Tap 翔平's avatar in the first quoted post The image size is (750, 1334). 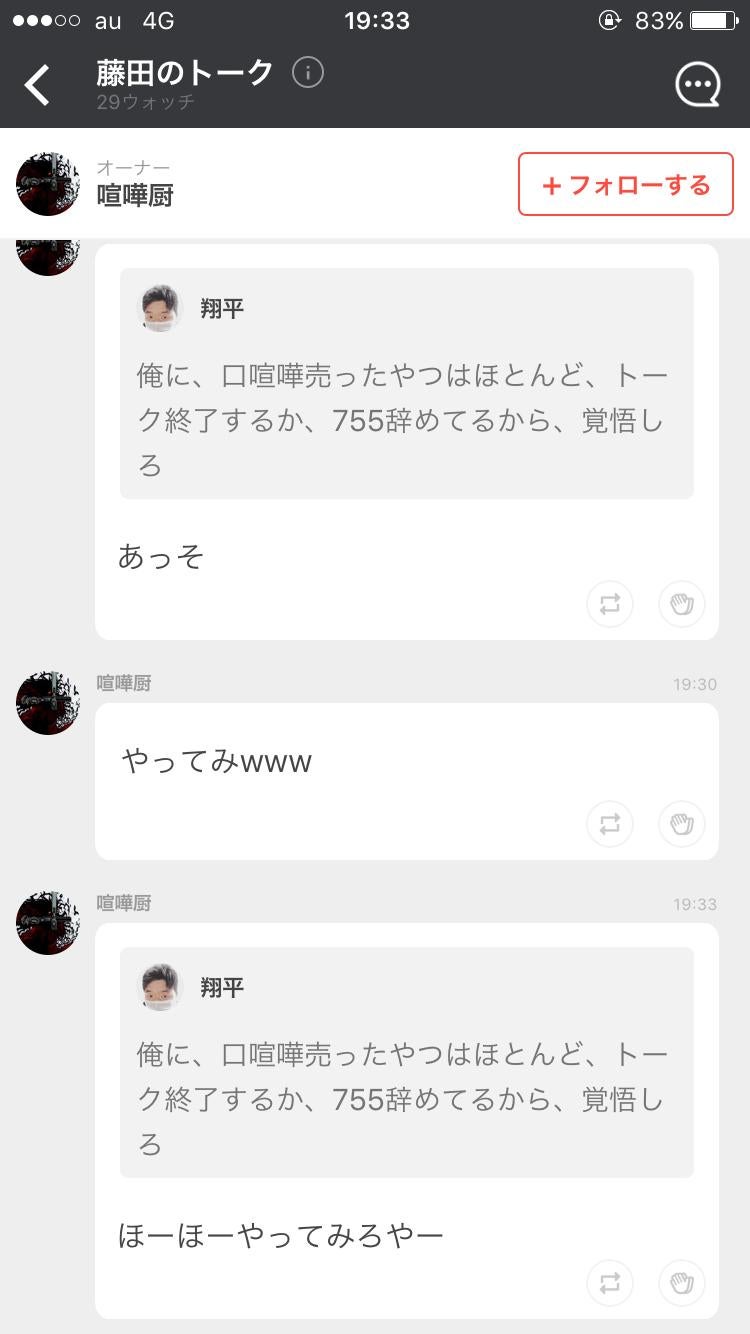[x=160, y=309]
